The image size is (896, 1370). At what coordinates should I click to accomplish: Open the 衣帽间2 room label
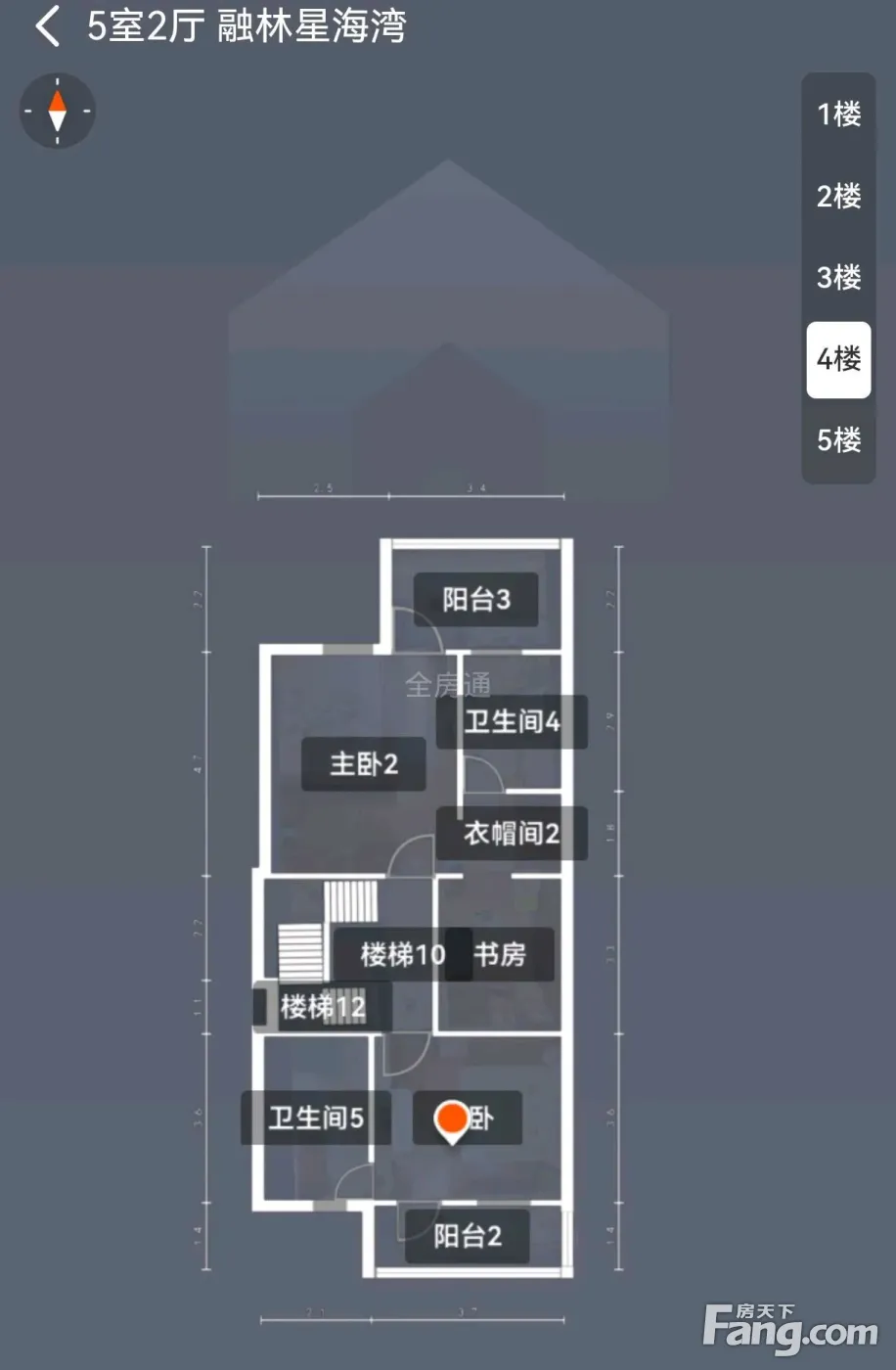[512, 834]
